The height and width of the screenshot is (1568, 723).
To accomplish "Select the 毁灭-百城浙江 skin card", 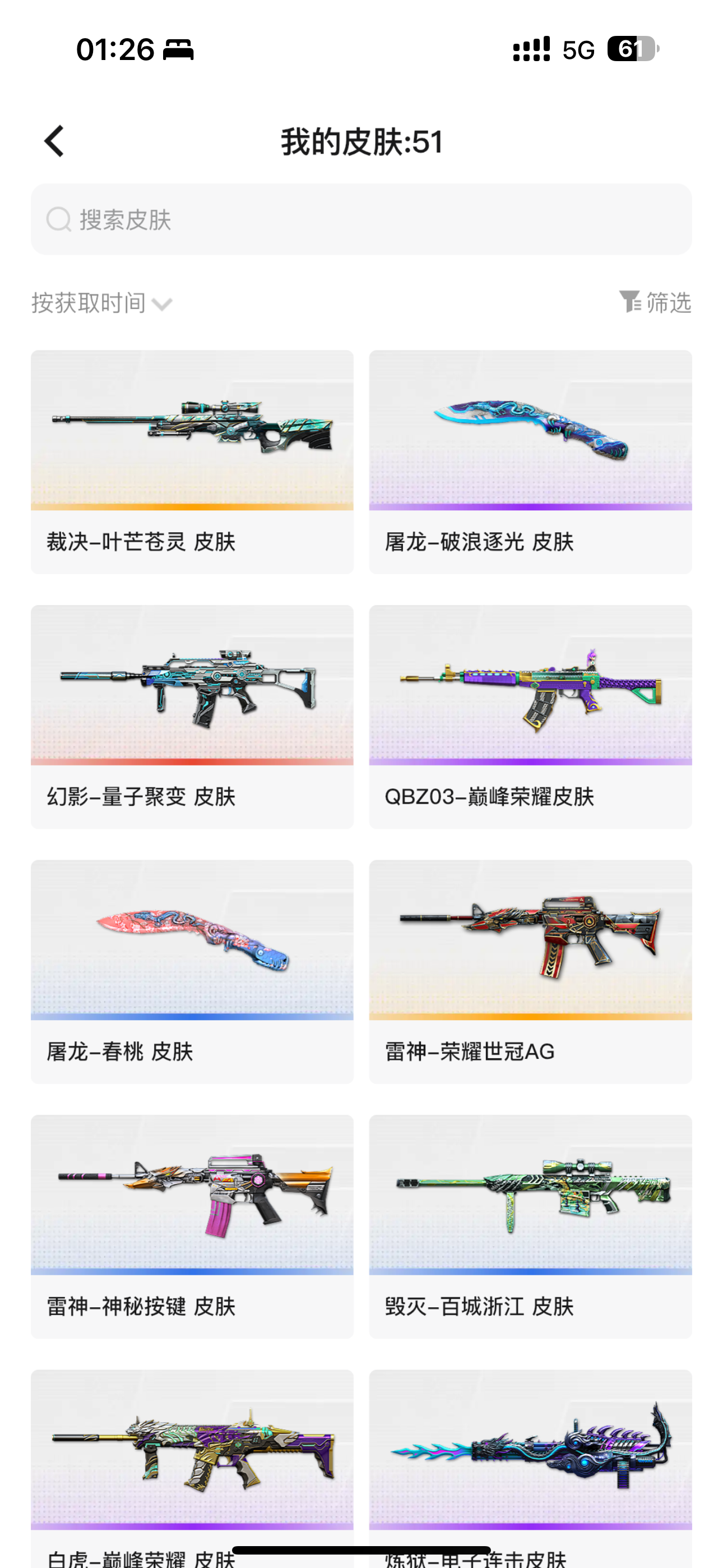I will [531, 1227].
